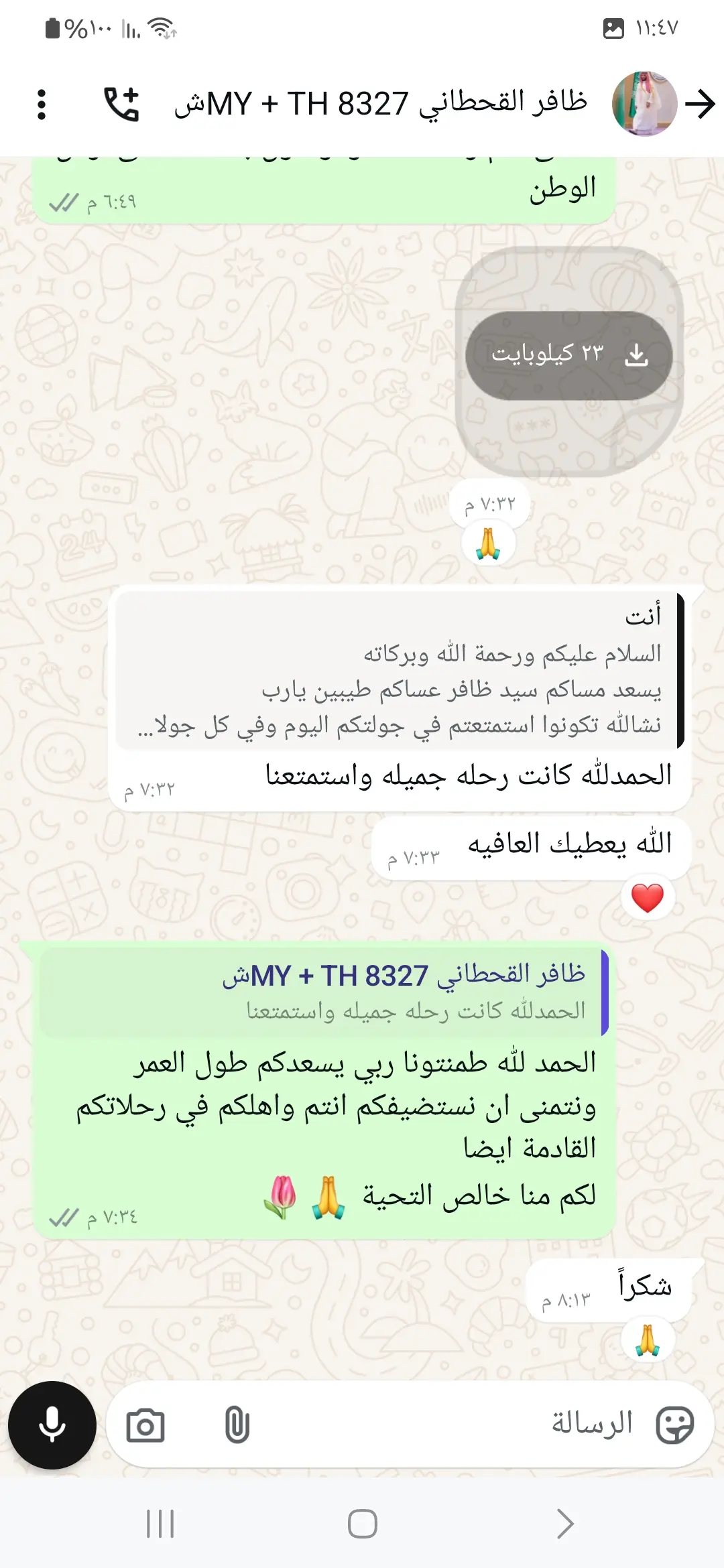
Task: Start a call with the phone-plus icon
Action: [x=122, y=102]
